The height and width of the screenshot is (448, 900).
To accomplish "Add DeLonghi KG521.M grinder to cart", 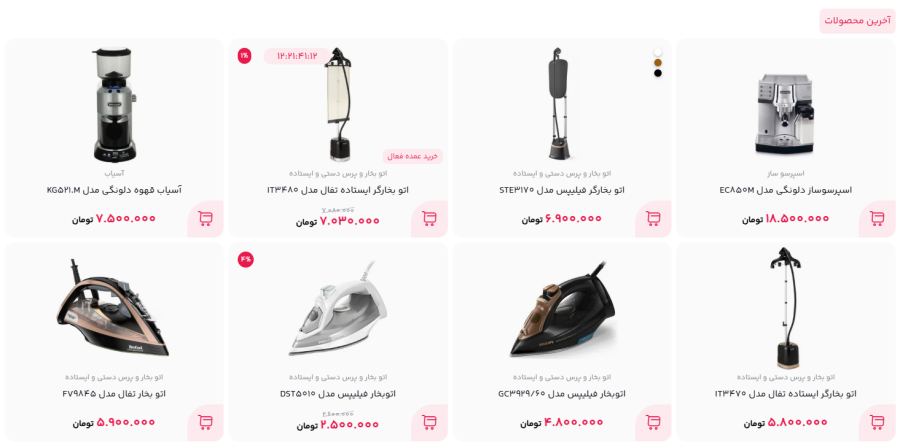I will pyautogui.click(x=205, y=218).
